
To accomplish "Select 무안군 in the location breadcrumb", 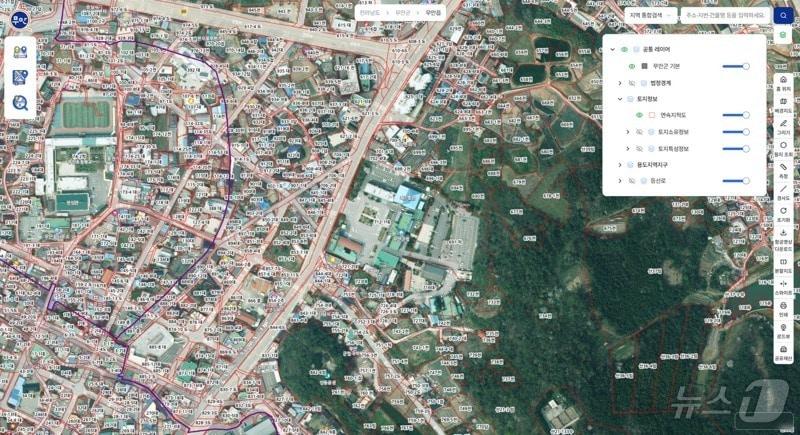I will coord(402,13).
